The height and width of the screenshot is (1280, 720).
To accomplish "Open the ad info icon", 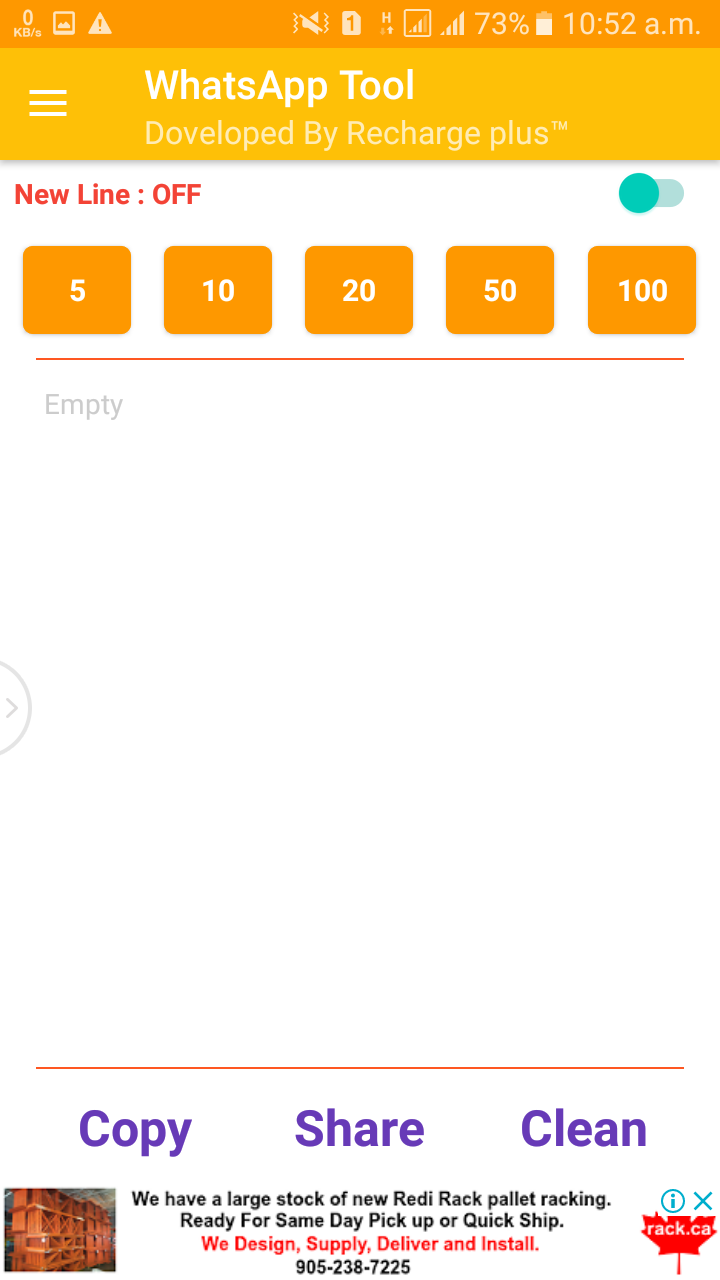I will pyautogui.click(x=674, y=1200).
